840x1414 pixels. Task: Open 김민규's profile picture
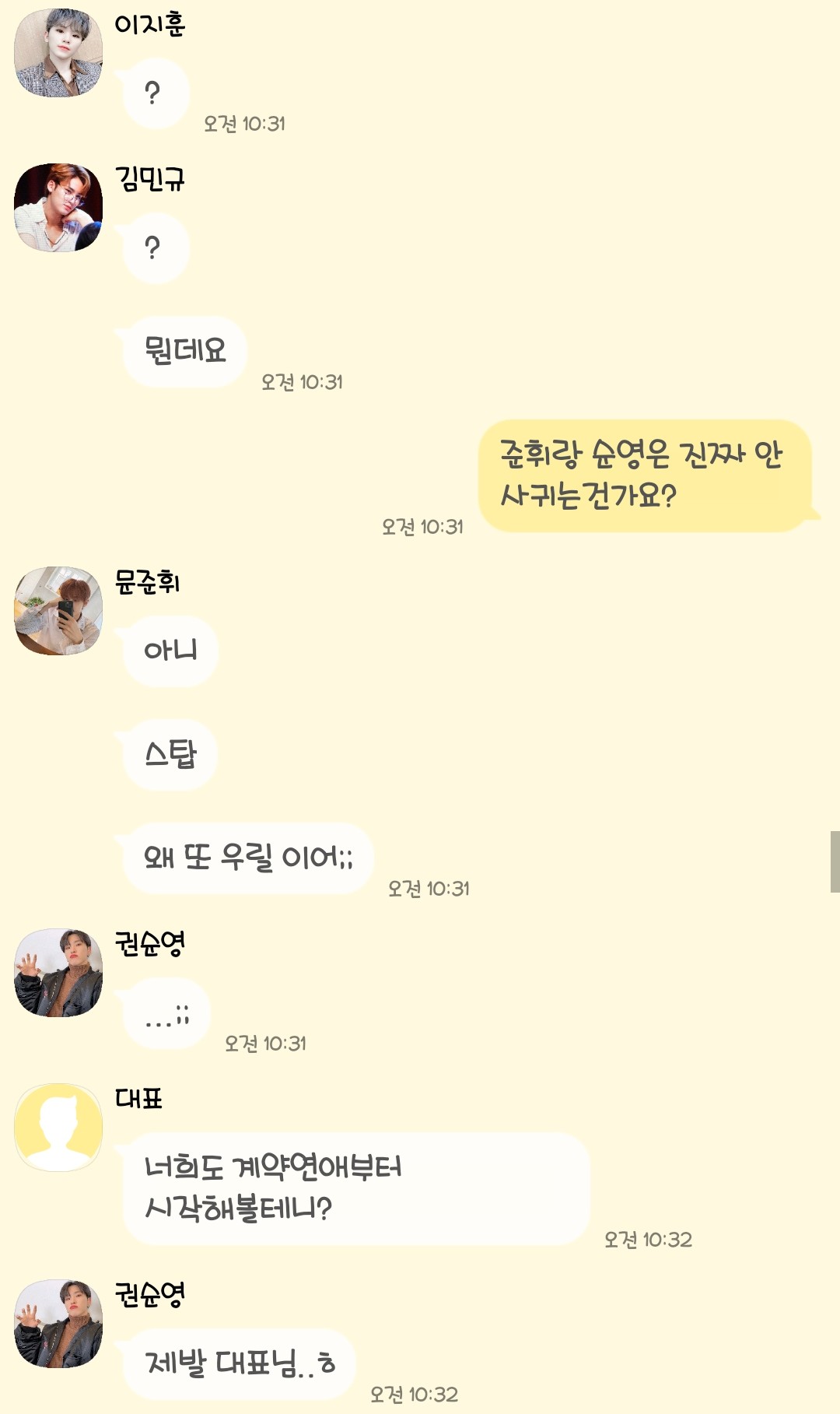tap(58, 208)
